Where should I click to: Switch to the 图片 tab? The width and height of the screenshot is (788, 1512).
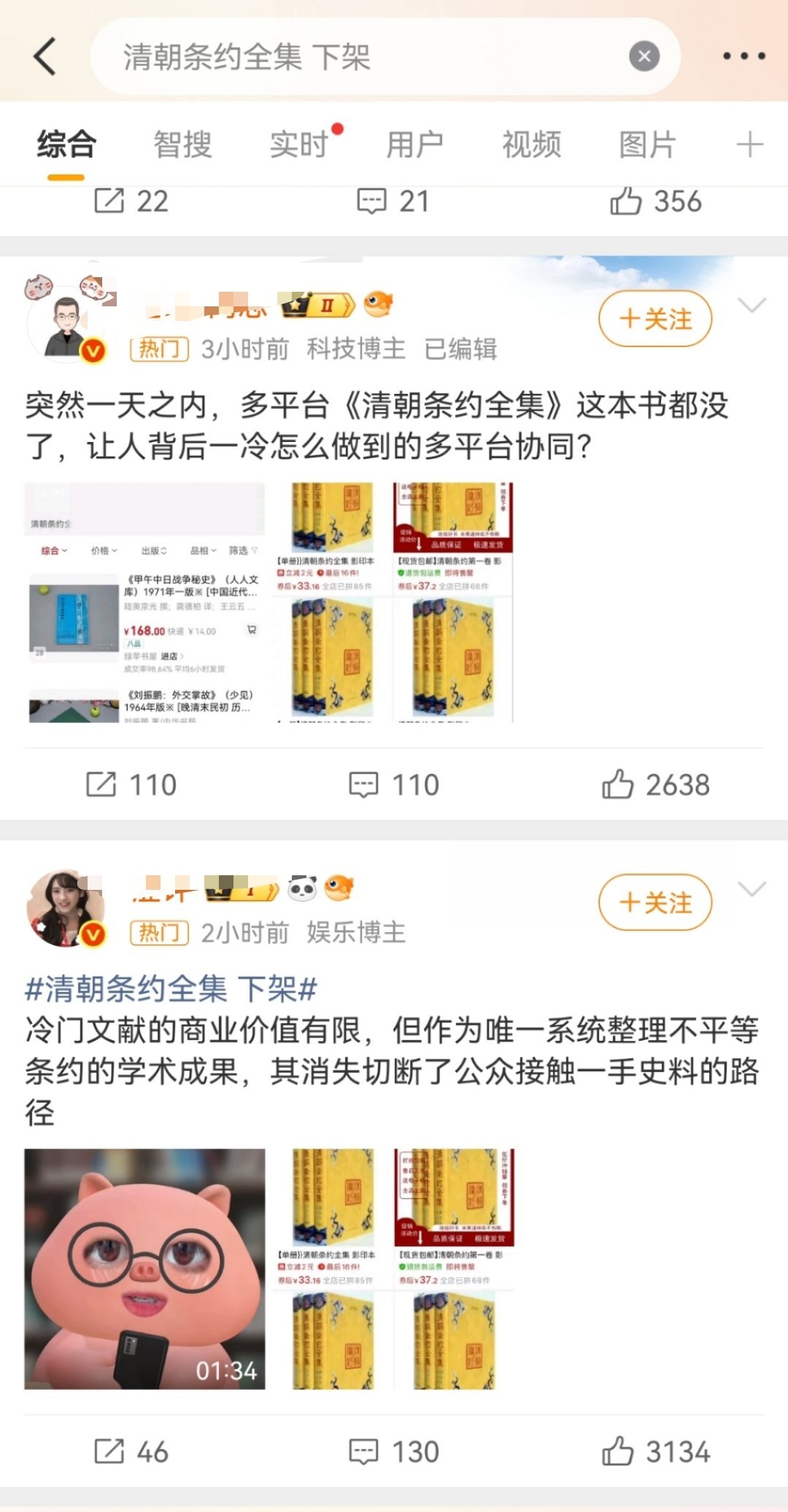[x=647, y=144]
